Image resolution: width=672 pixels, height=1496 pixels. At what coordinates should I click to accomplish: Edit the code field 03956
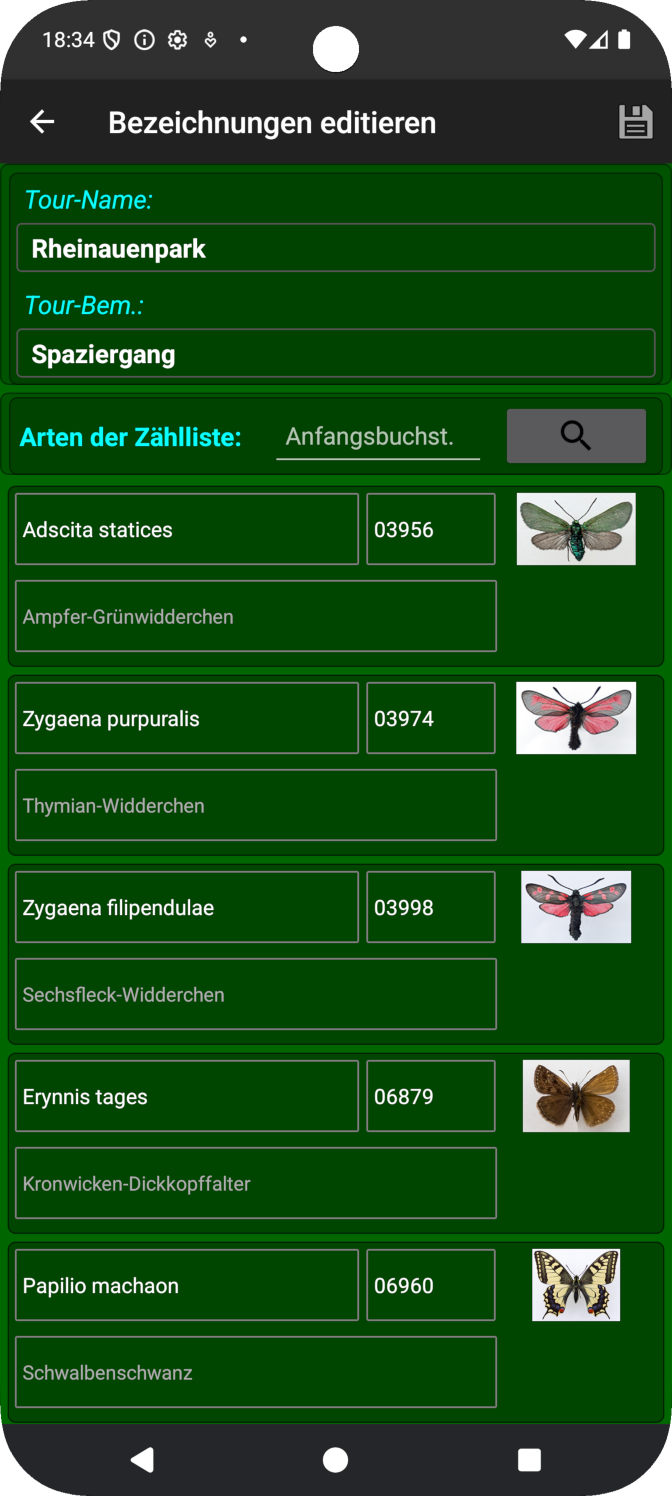pos(431,529)
